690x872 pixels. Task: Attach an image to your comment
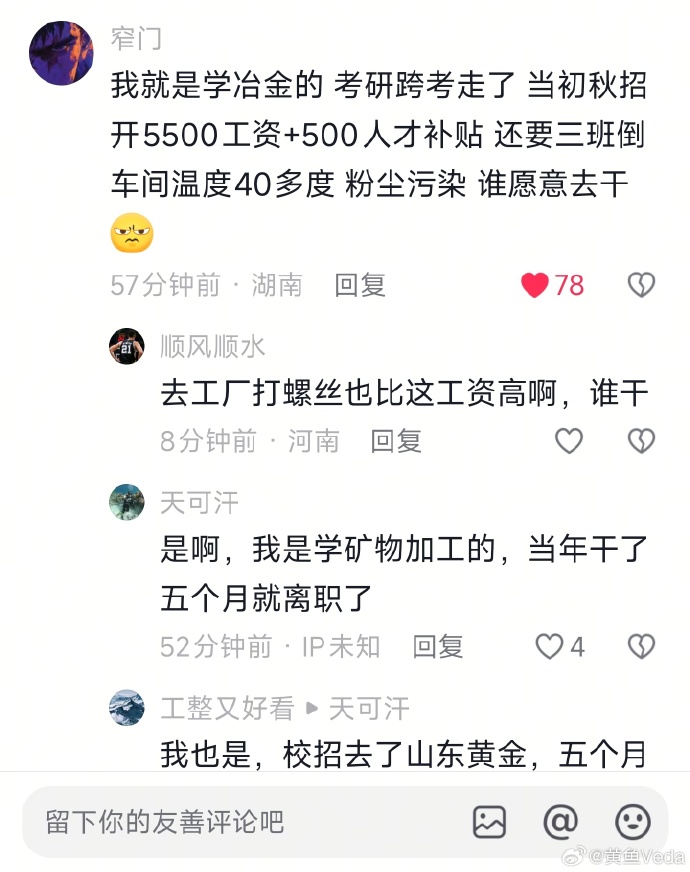pos(490,823)
